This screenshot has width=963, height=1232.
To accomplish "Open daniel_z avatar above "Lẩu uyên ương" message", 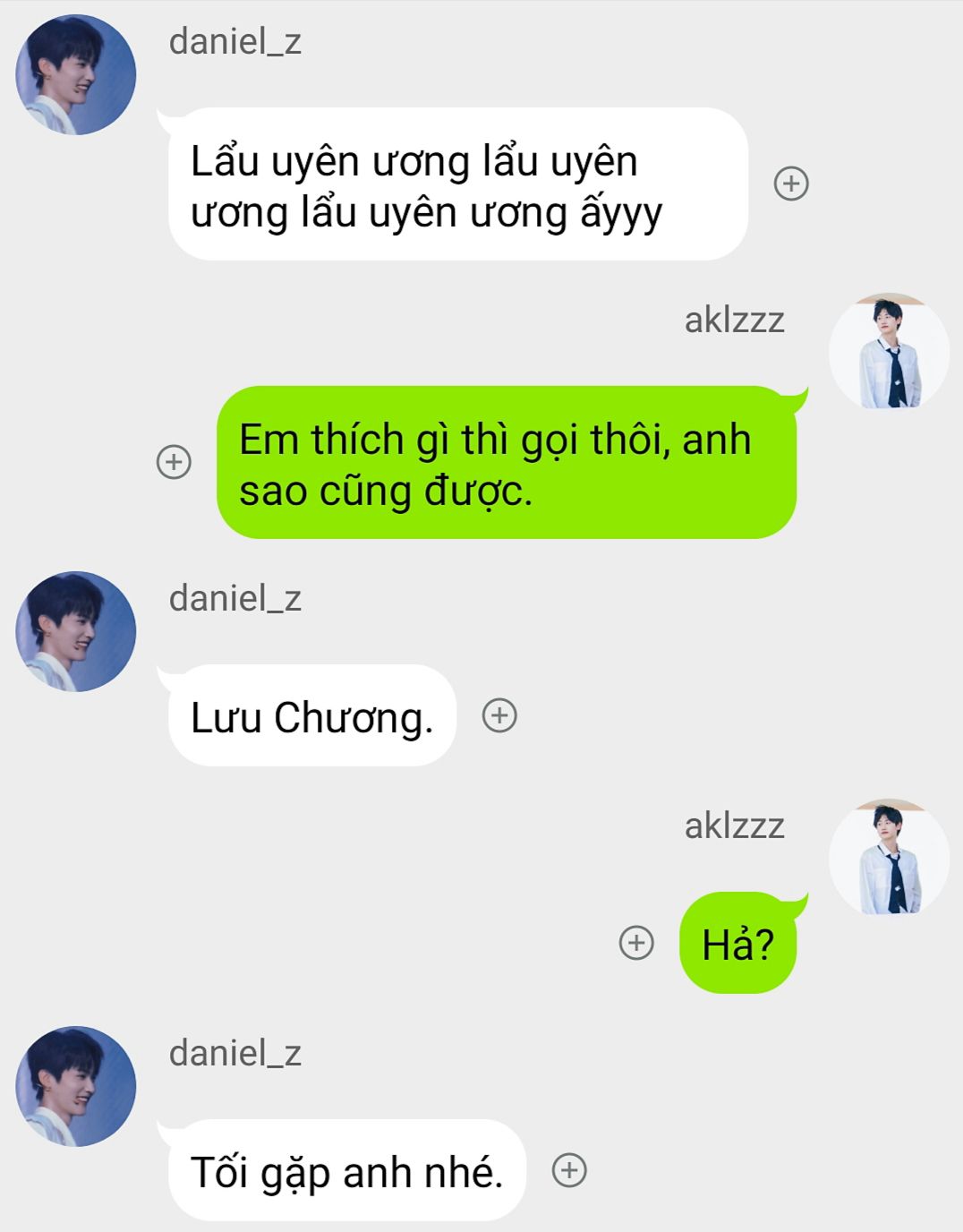I will [76, 75].
